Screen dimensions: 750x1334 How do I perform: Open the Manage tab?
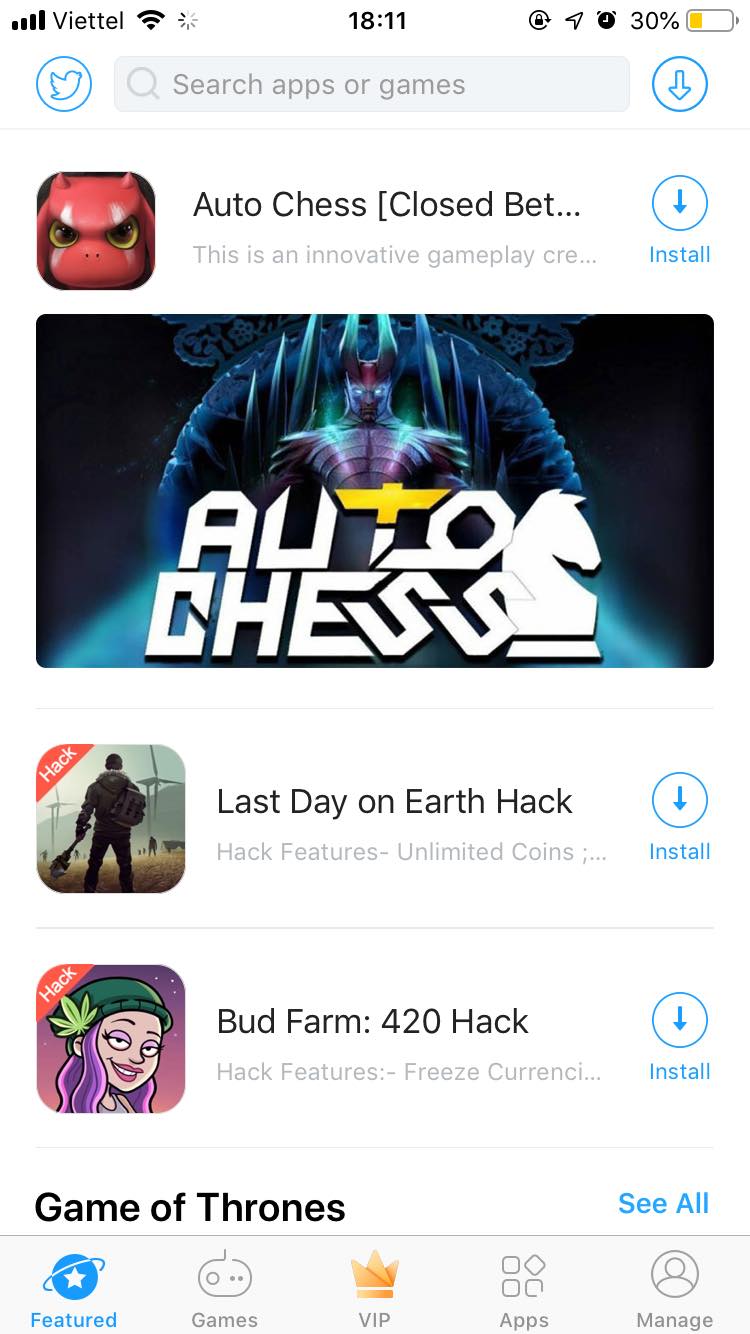pyautogui.click(x=674, y=1290)
